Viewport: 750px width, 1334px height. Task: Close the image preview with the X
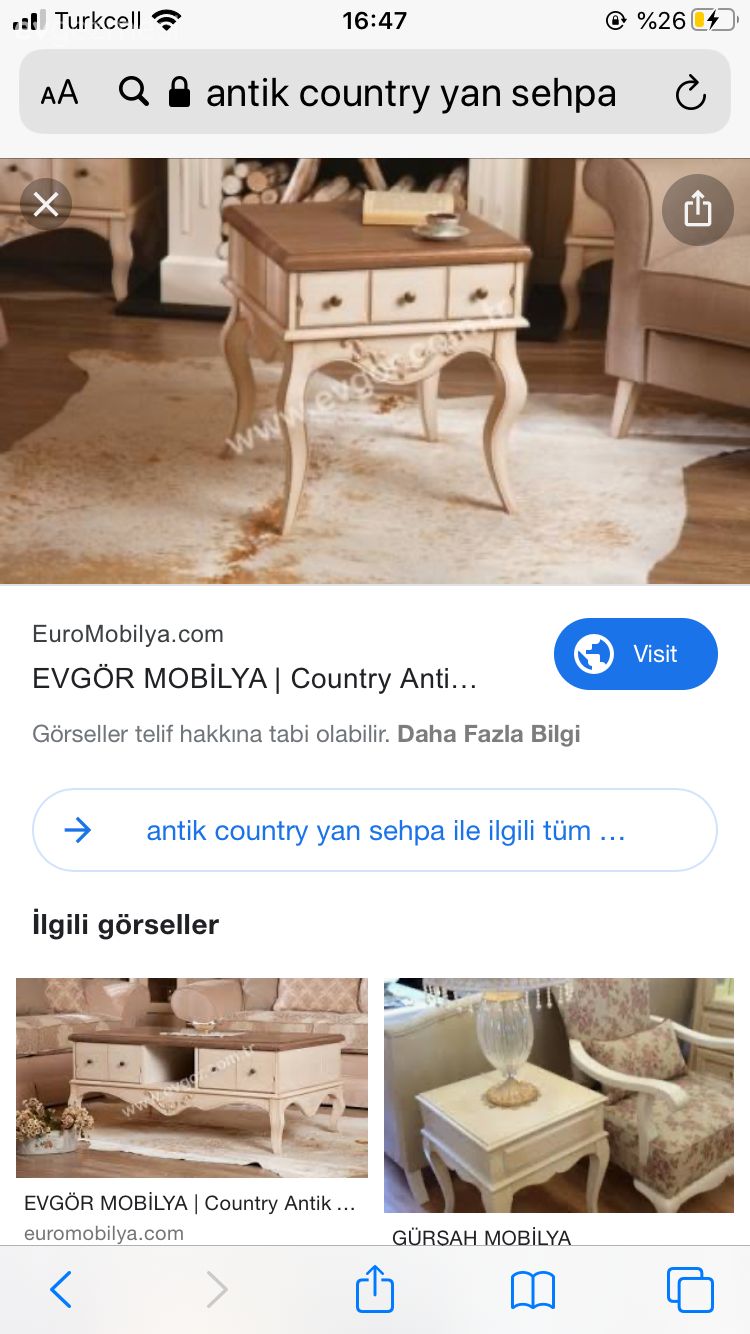(46, 204)
